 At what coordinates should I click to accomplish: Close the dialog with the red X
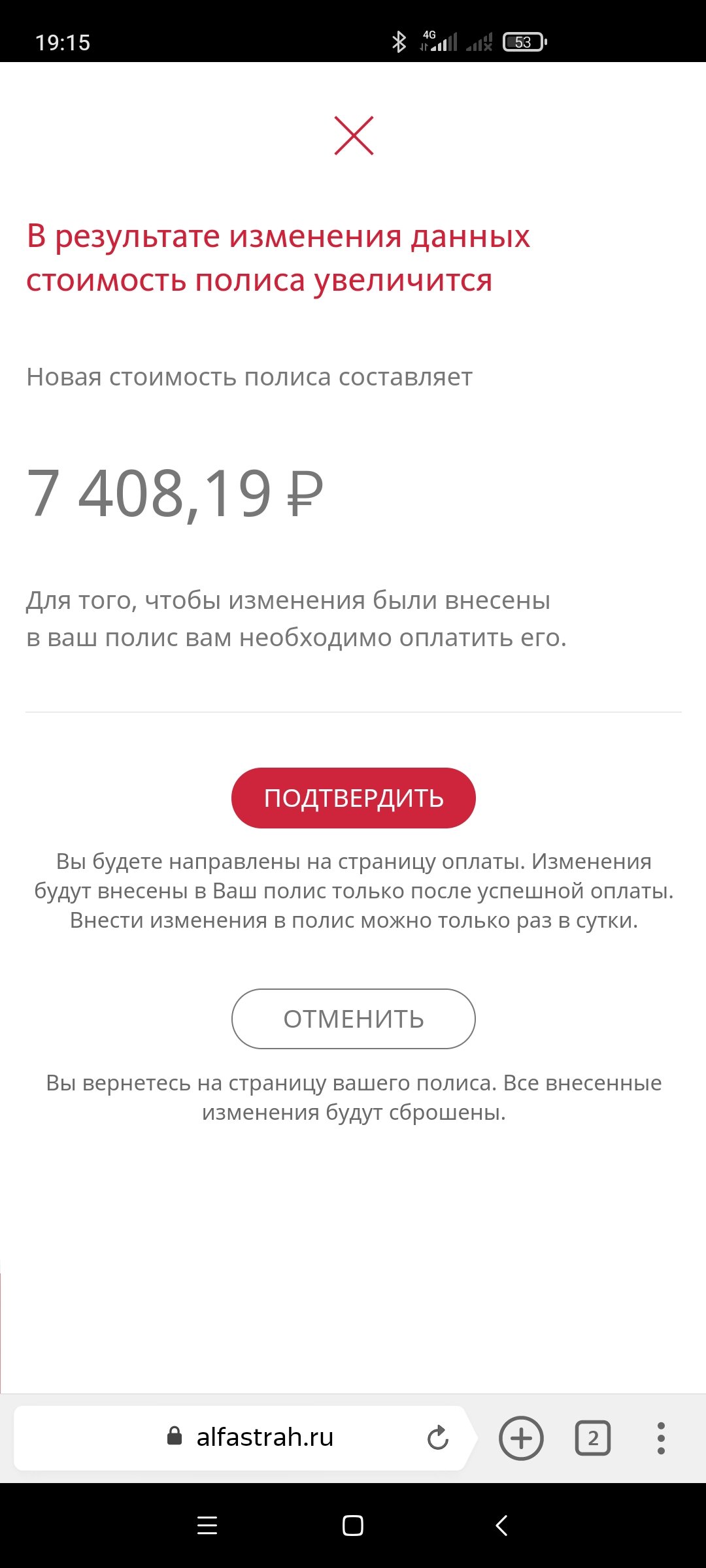click(354, 136)
